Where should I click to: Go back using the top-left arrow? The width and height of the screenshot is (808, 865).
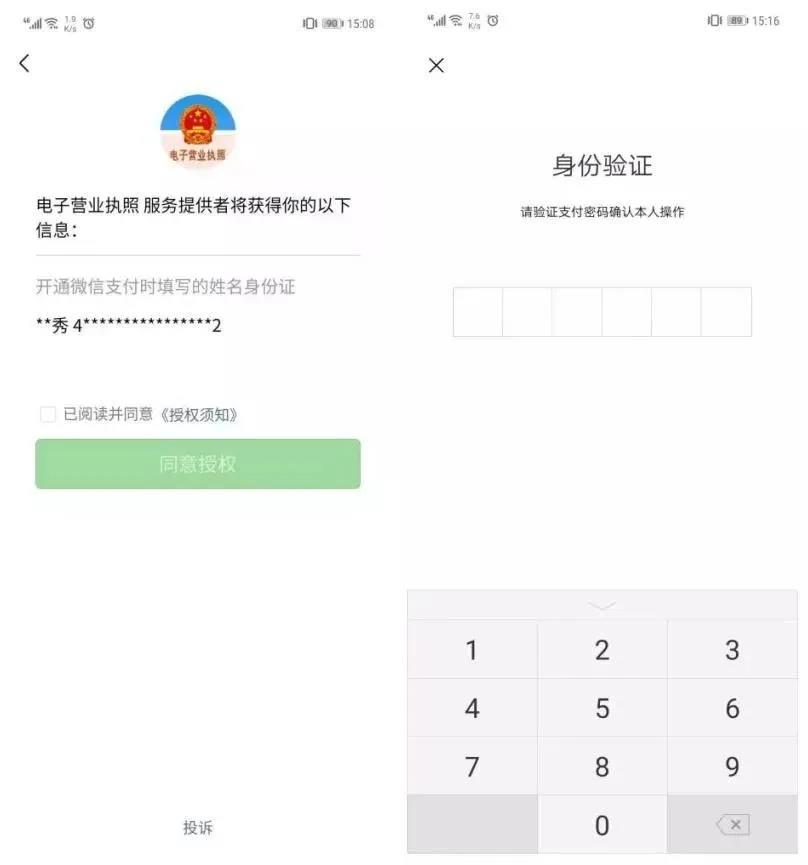click(x=25, y=63)
